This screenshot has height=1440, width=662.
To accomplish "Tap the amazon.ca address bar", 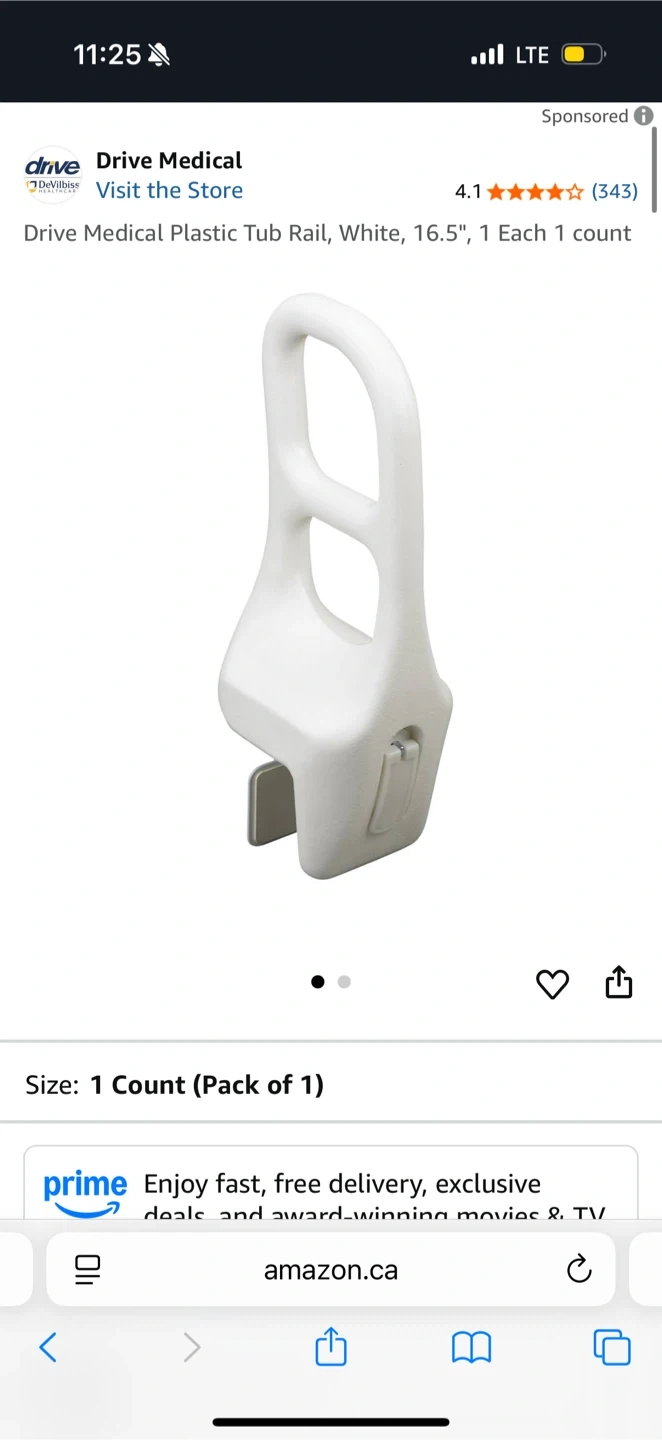I will 330,1270.
